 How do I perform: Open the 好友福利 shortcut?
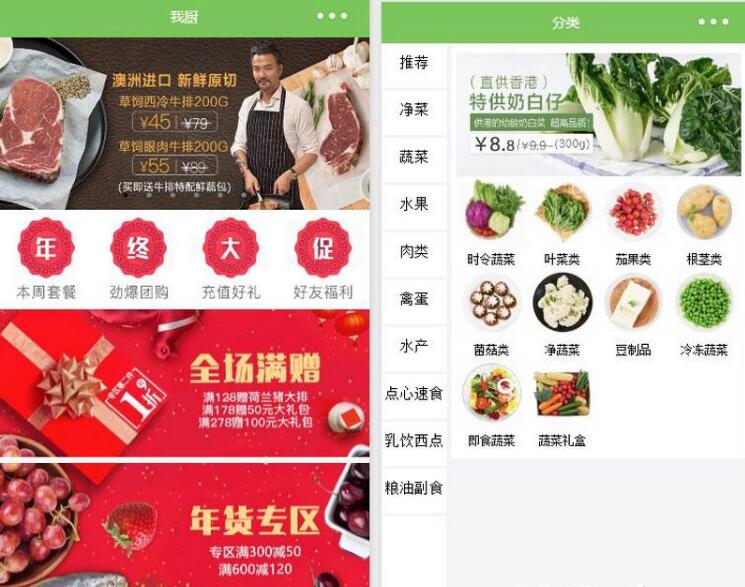323,259
